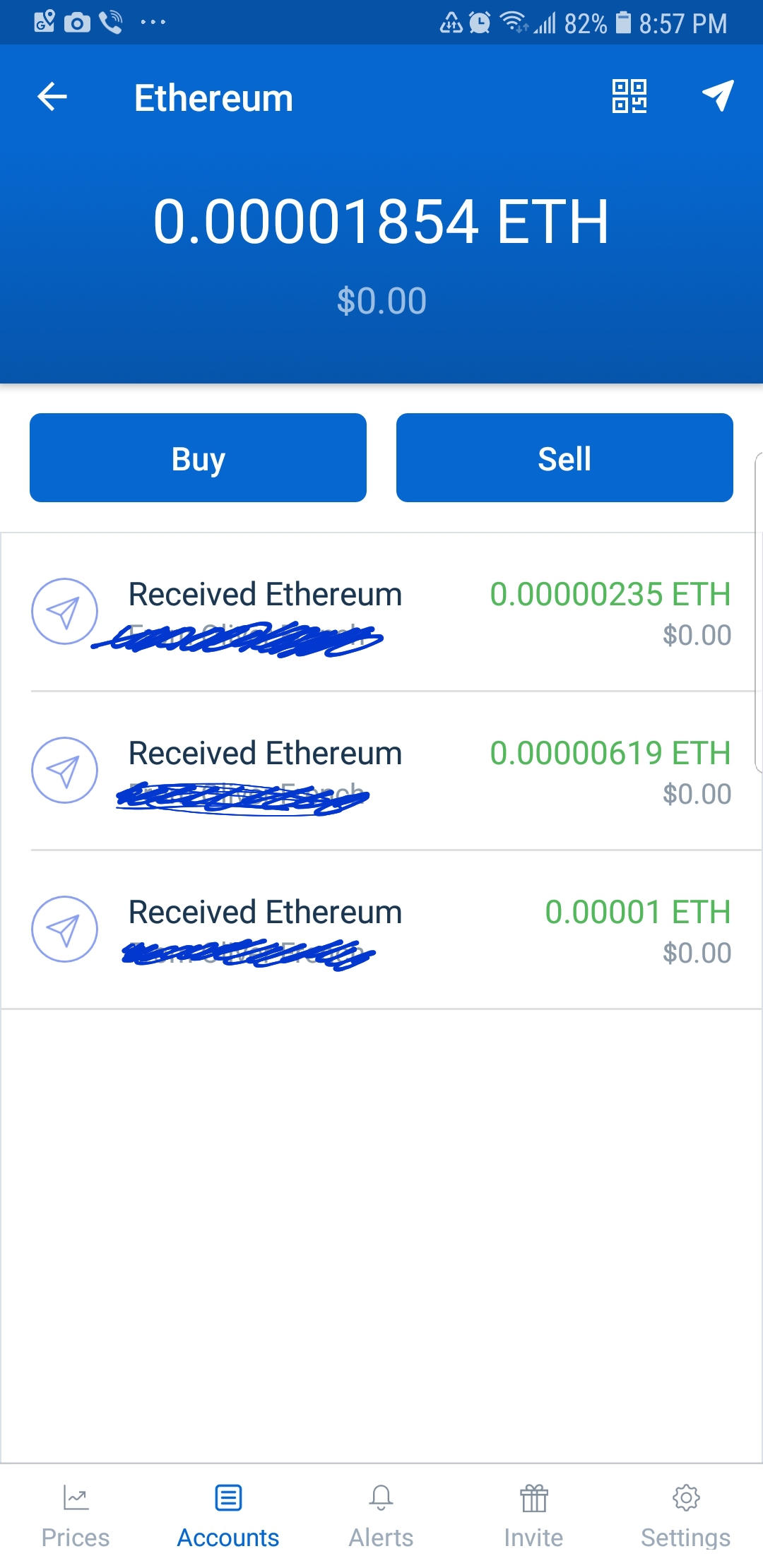Tap the Buy button
This screenshot has width=763, height=1568.
[x=198, y=458]
